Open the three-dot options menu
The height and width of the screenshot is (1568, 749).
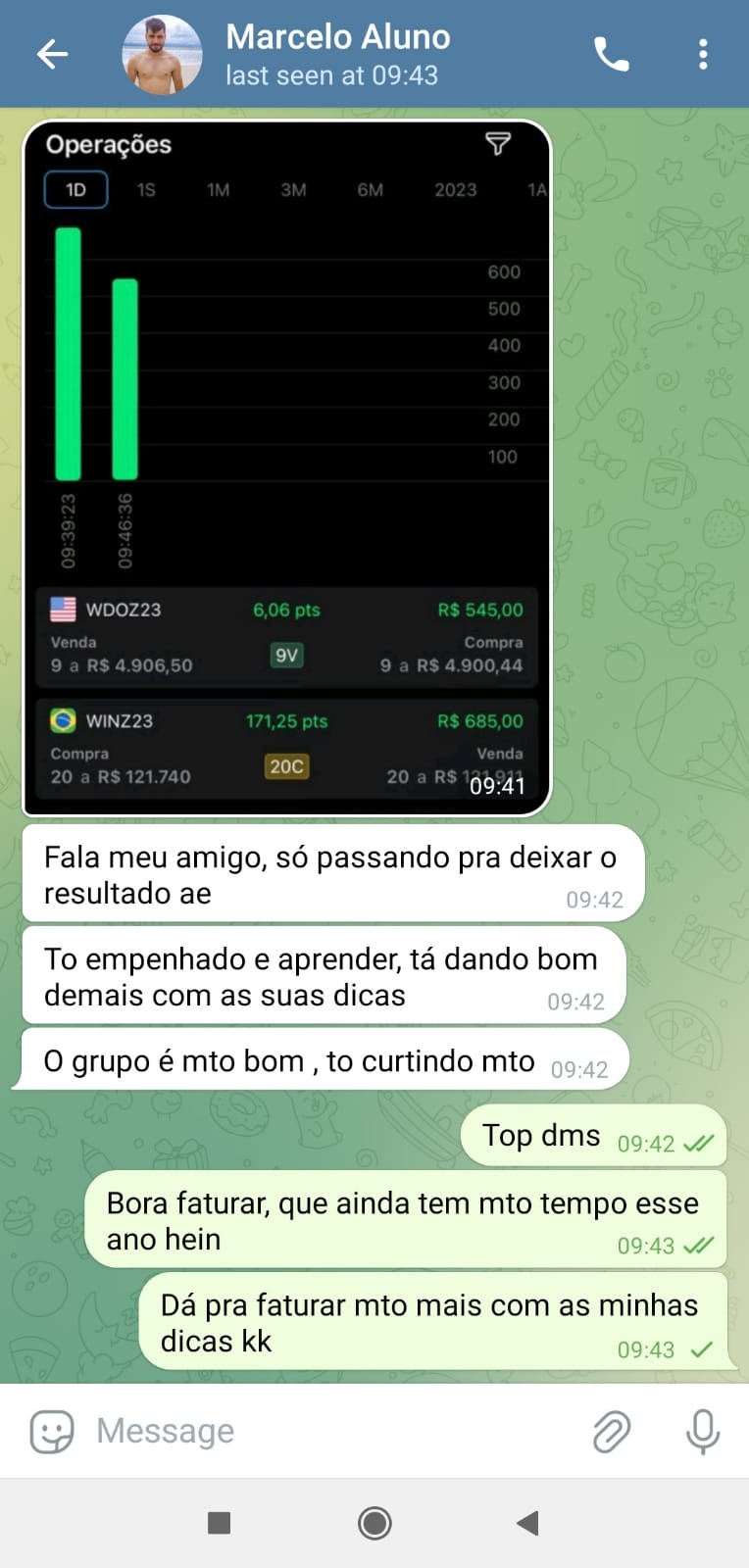coord(702,54)
